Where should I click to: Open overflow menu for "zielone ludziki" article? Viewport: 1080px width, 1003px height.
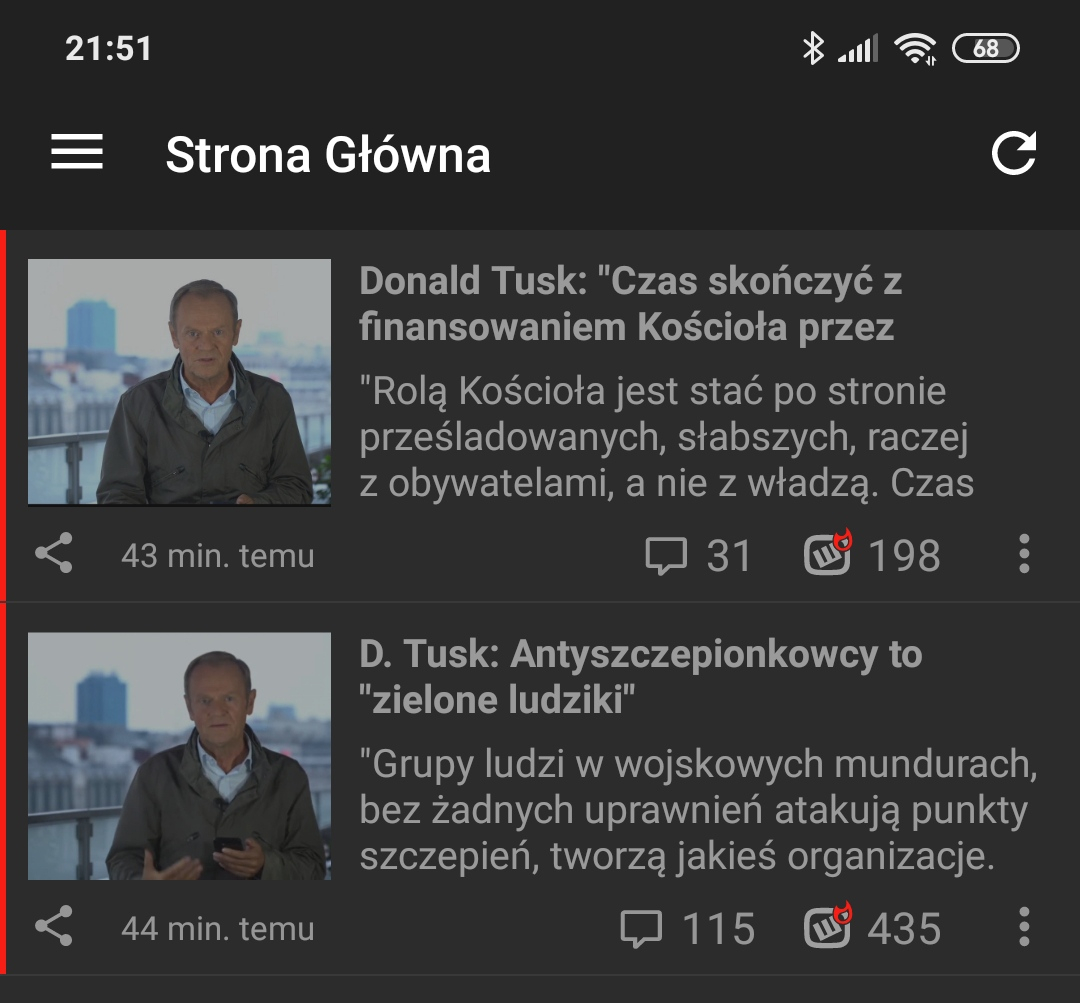click(1023, 928)
